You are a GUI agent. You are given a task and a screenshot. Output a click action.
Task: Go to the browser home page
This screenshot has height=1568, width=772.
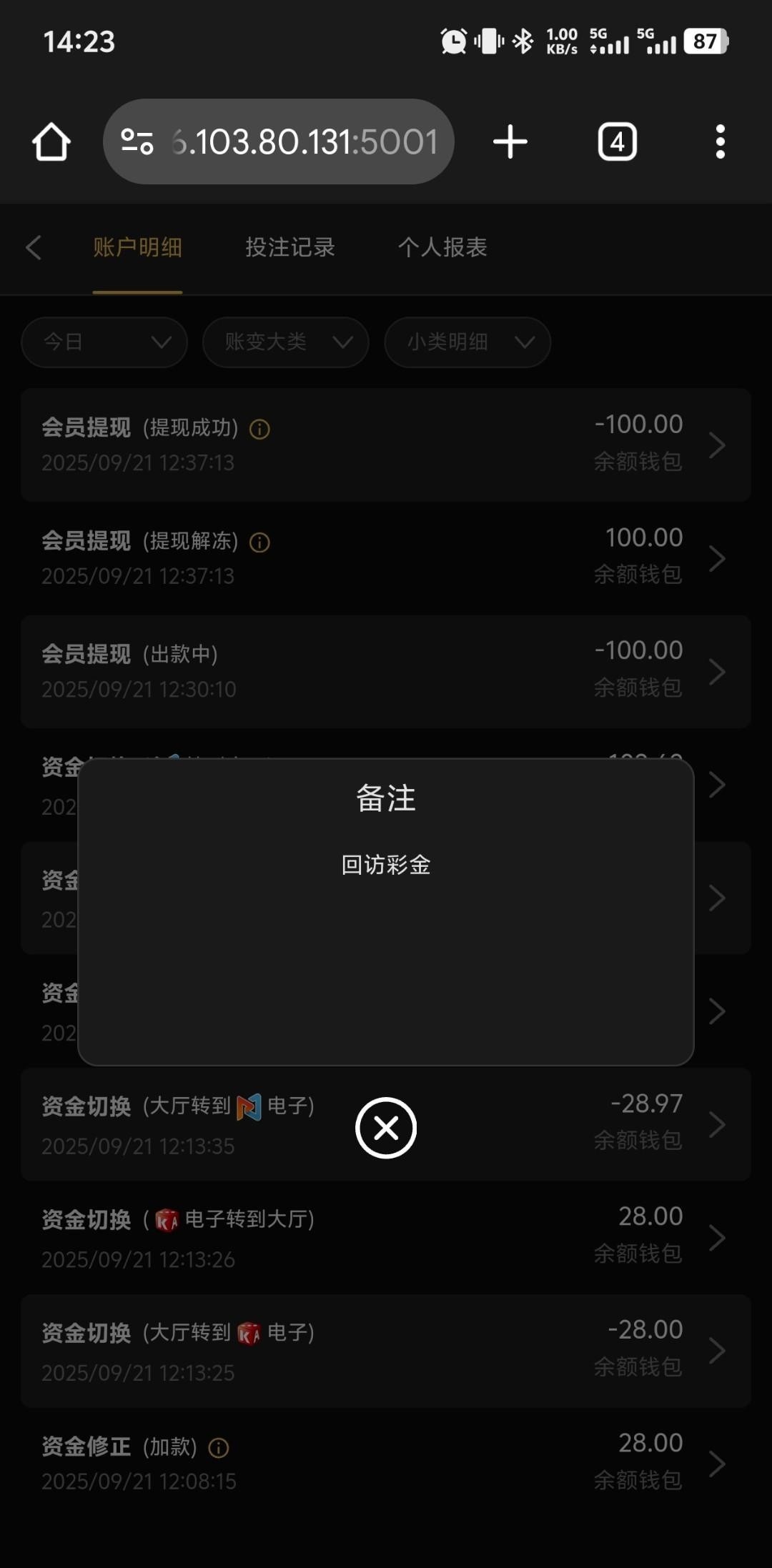pyautogui.click(x=51, y=142)
